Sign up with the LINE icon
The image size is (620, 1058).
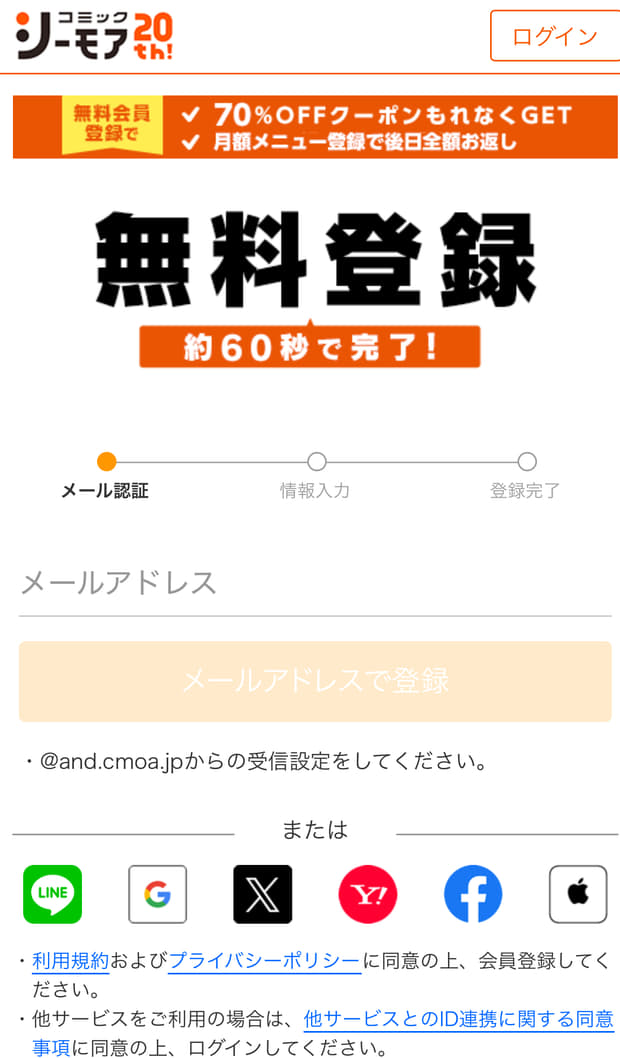coord(53,894)
